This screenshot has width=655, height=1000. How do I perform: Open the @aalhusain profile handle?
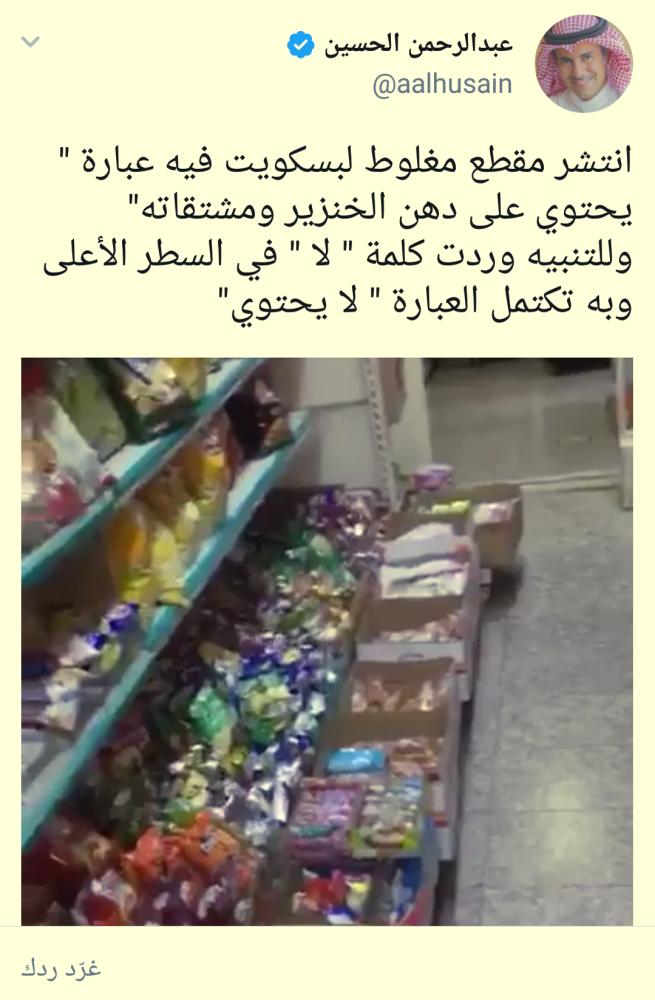(x=441, y=84)
